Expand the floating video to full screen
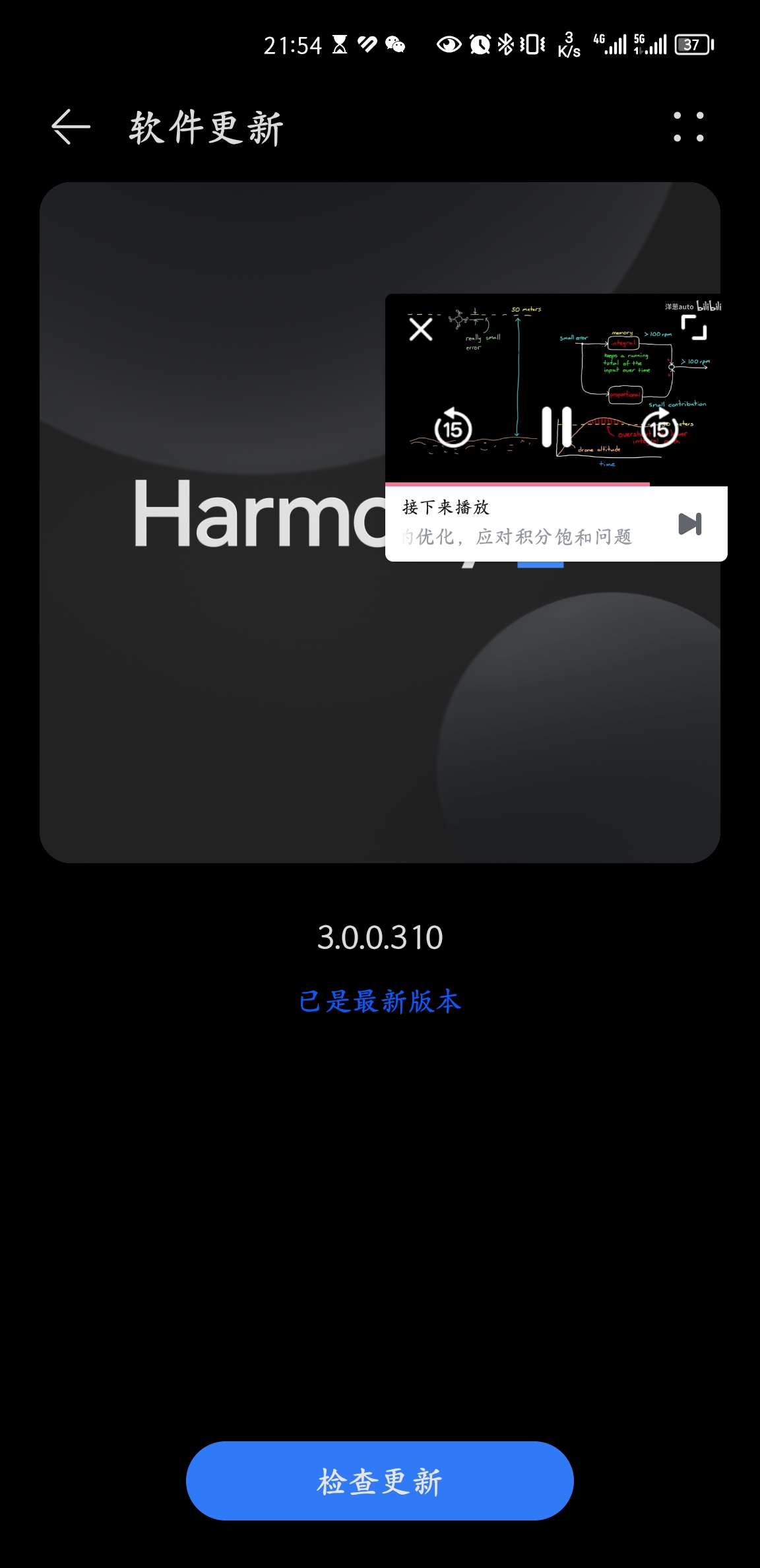The height and width of the screenshot is (1568, 760). [693, 327]
